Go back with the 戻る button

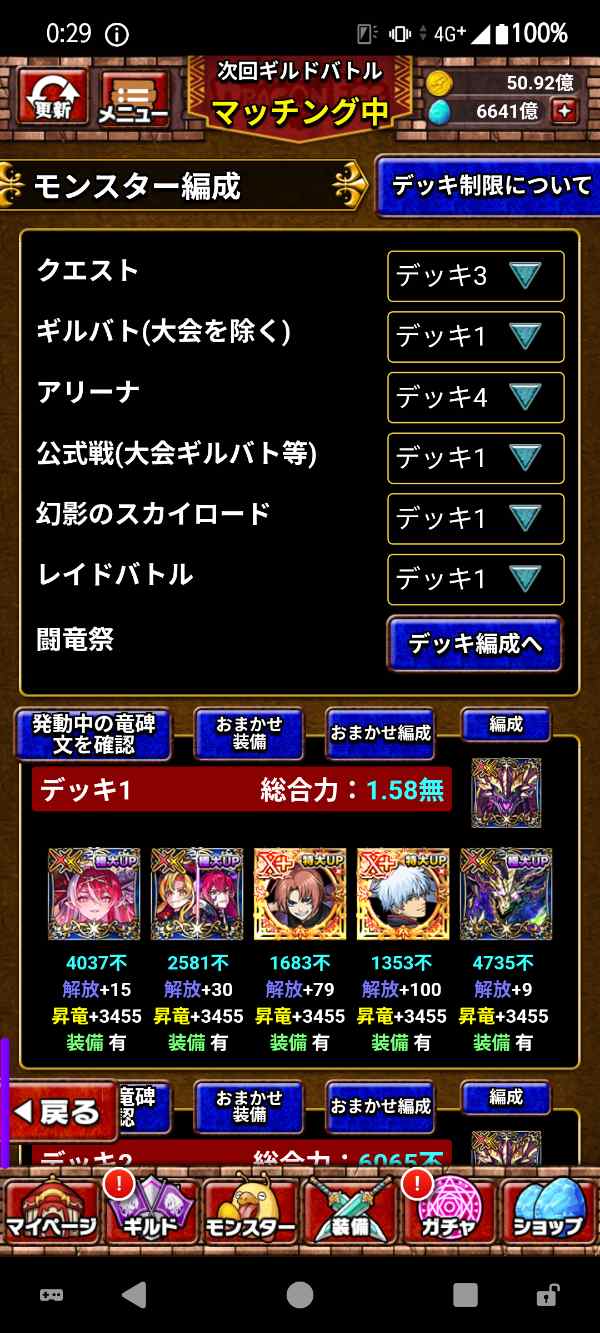[60, 1111]
